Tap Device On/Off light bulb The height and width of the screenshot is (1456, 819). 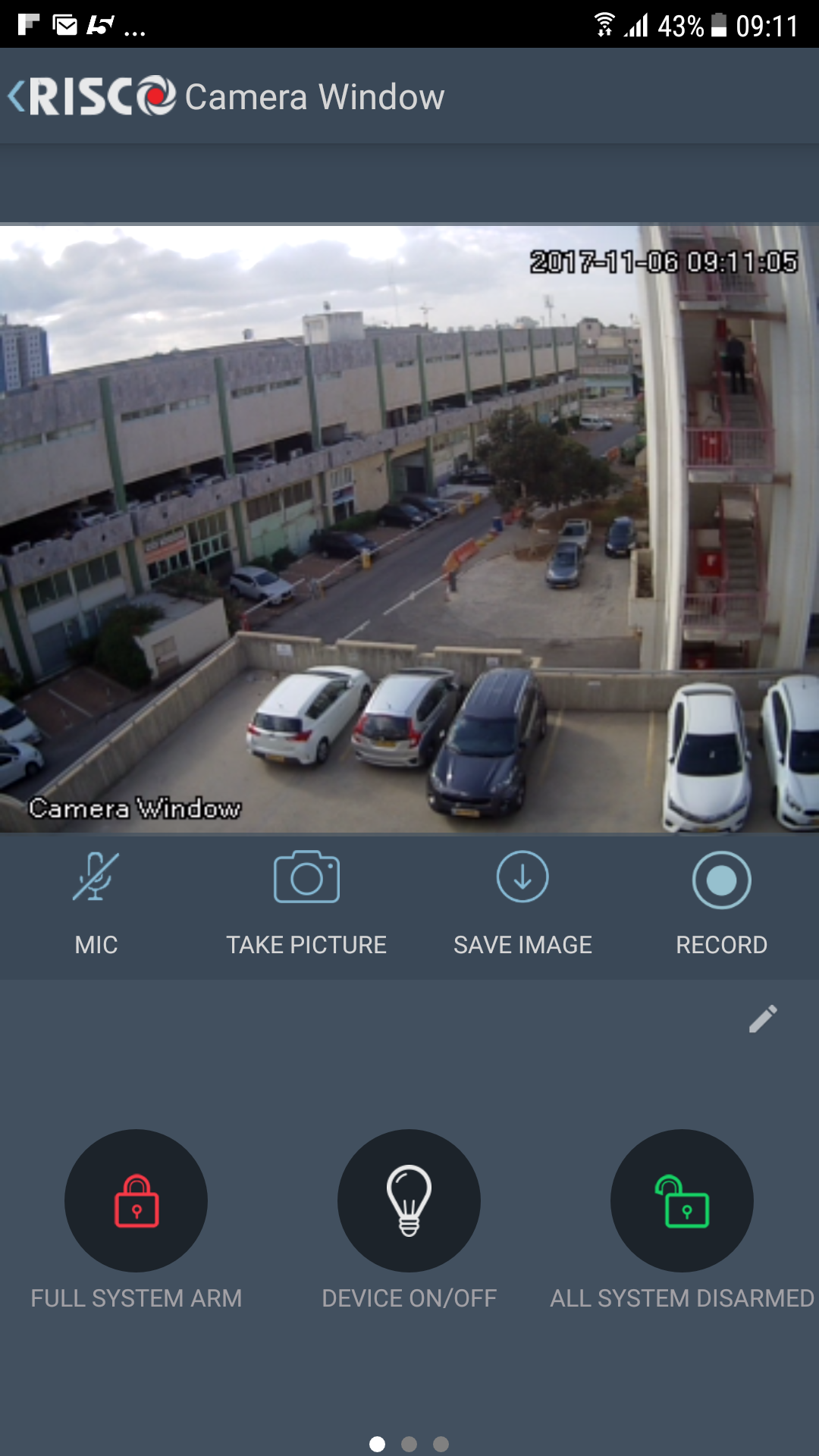[x=409, y=1200]
